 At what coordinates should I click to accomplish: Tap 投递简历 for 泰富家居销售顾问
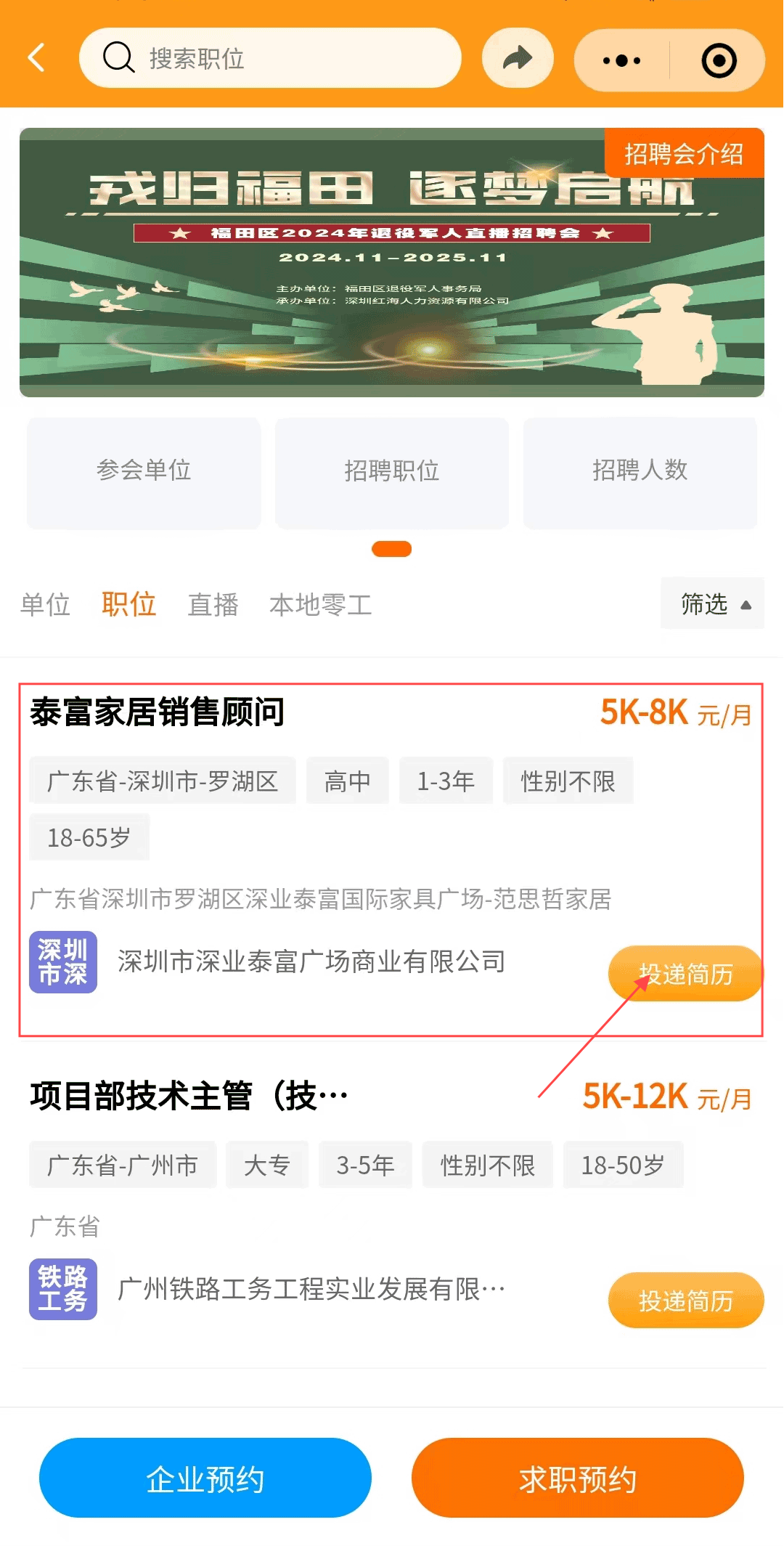[684, 973]
